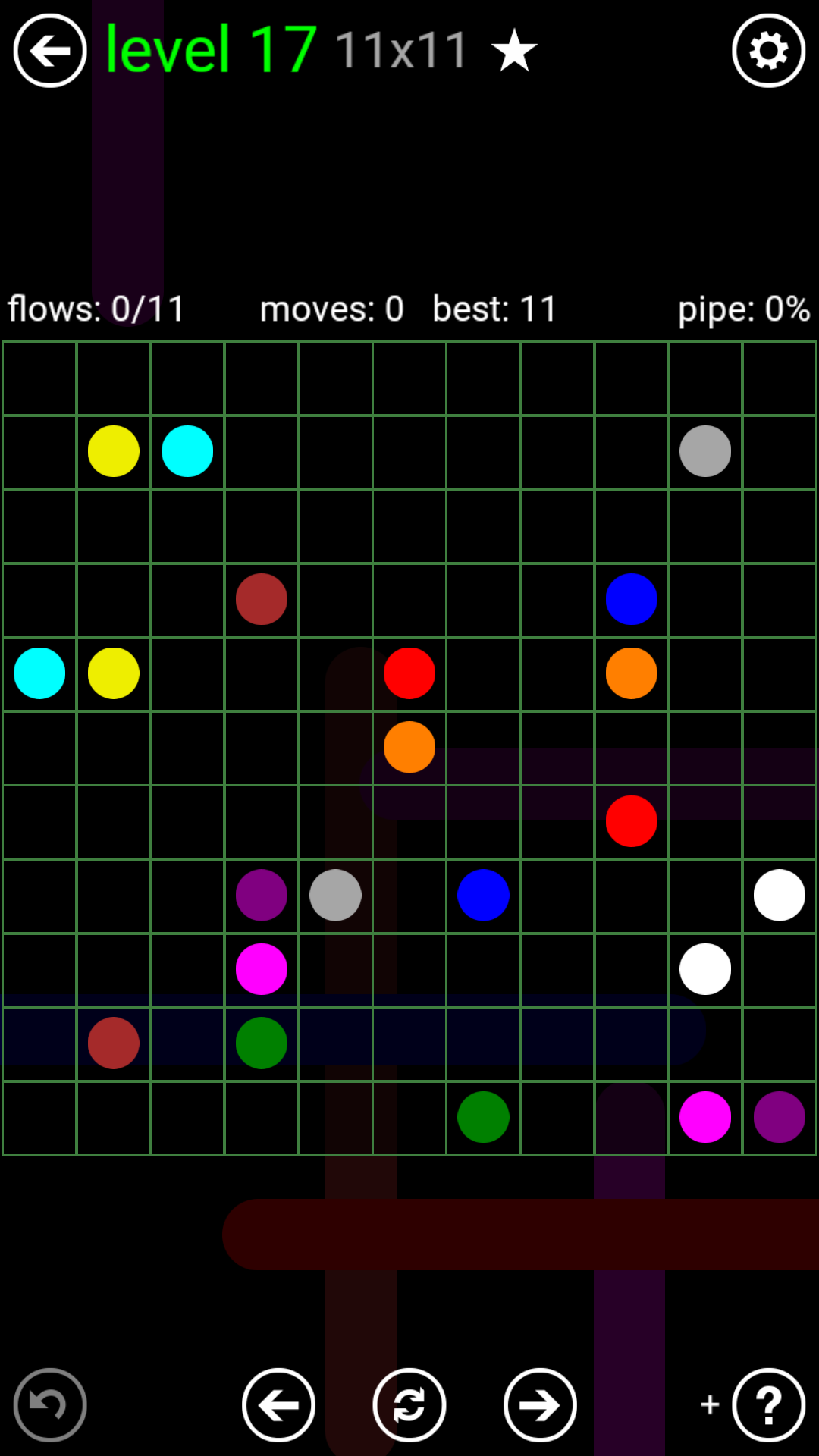Select the gray dot beside the purple dot

point(335,895)
